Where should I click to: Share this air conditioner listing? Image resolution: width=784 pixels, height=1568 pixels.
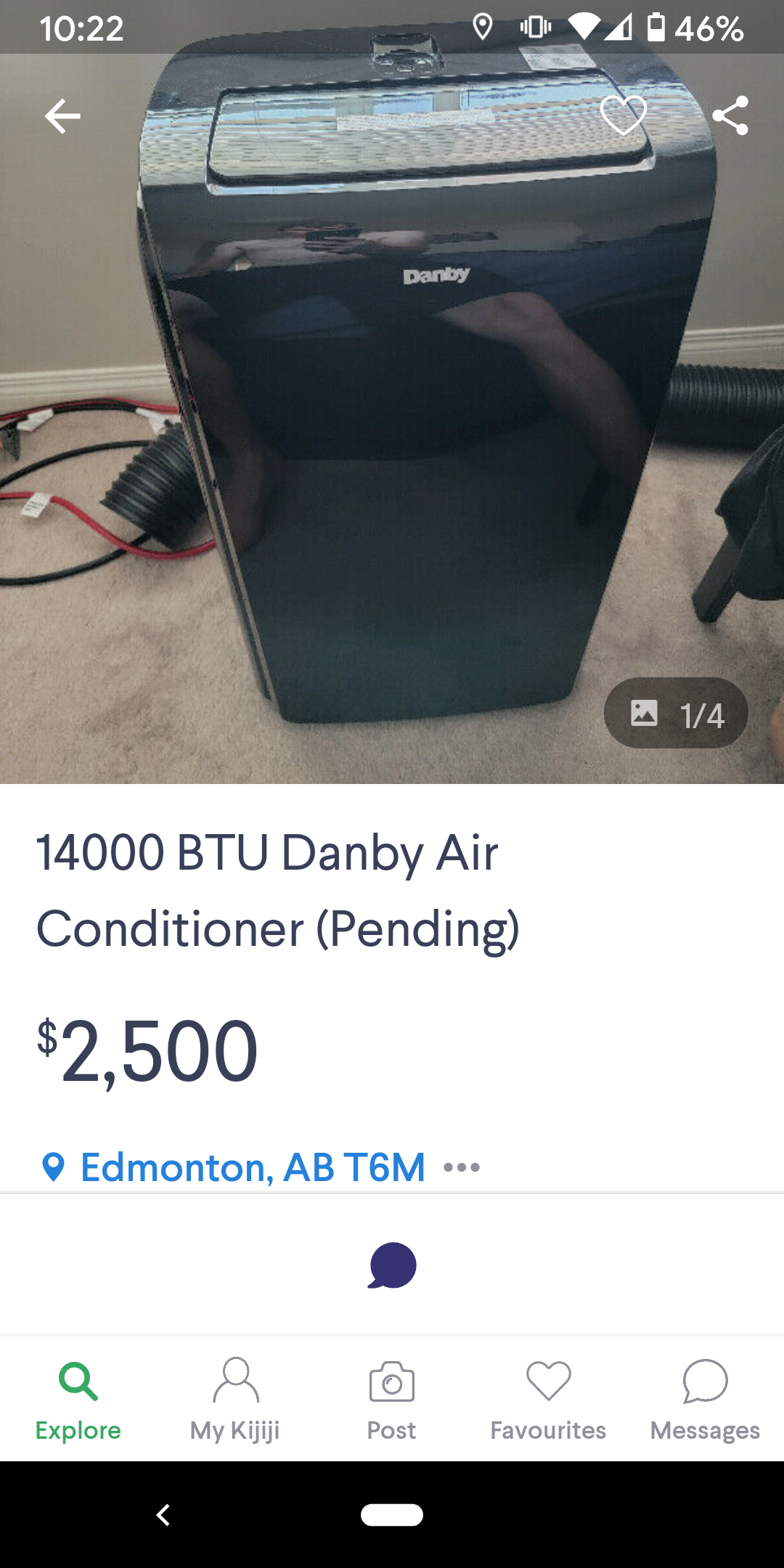730,115
